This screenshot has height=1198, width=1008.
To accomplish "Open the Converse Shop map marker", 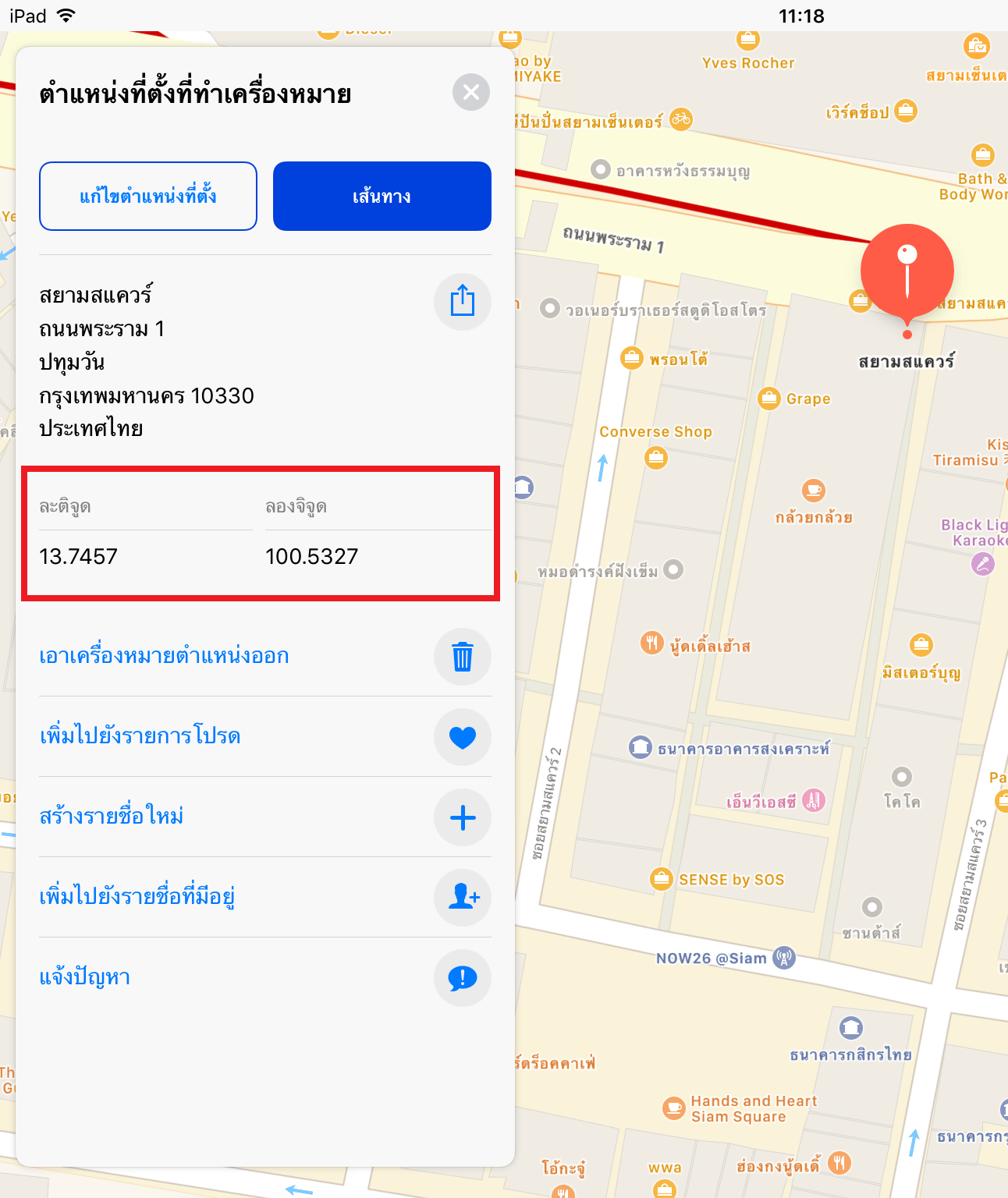I will click(x=656, y=457).
